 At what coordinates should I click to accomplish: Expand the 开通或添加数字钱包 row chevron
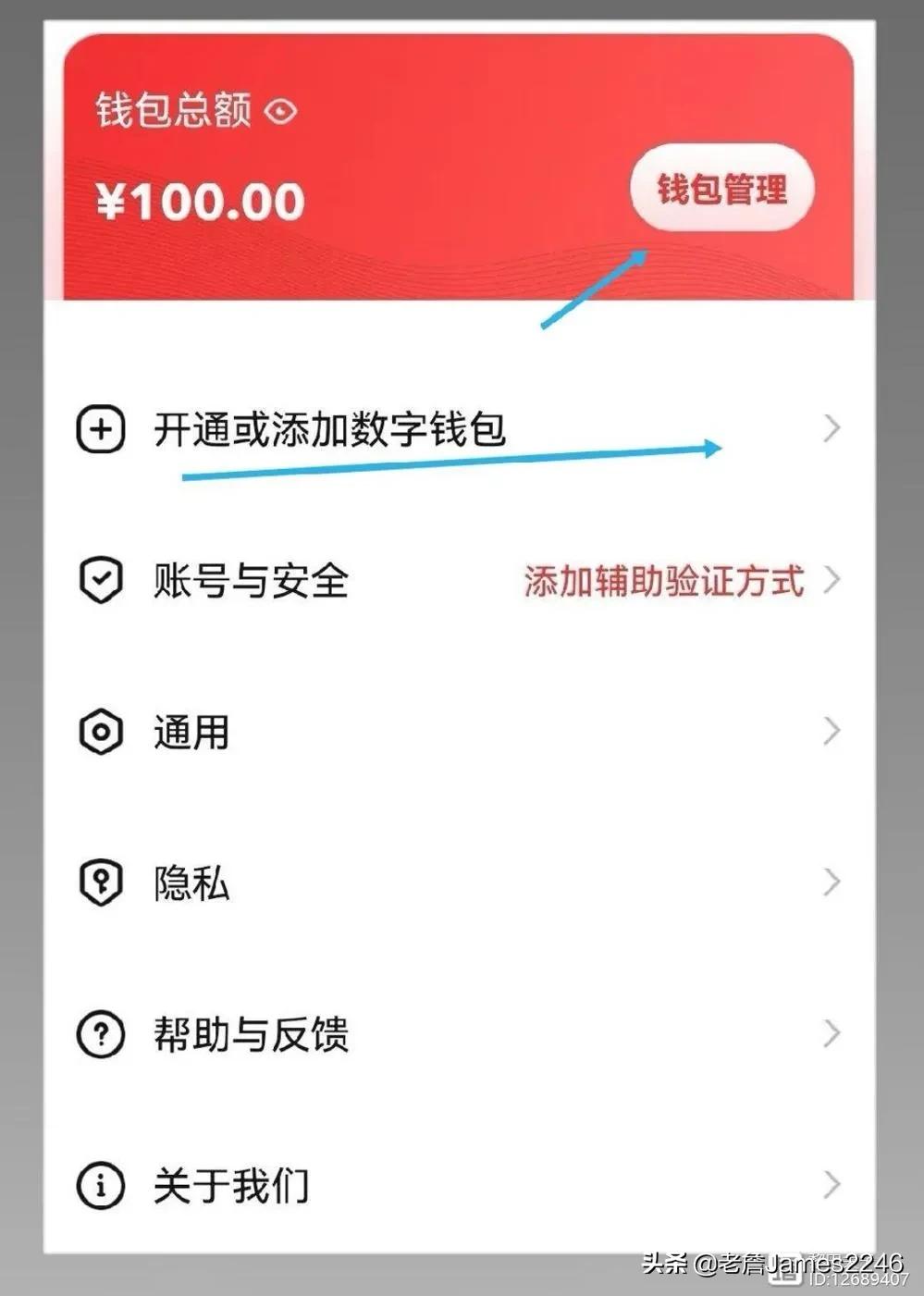(832, 428)
